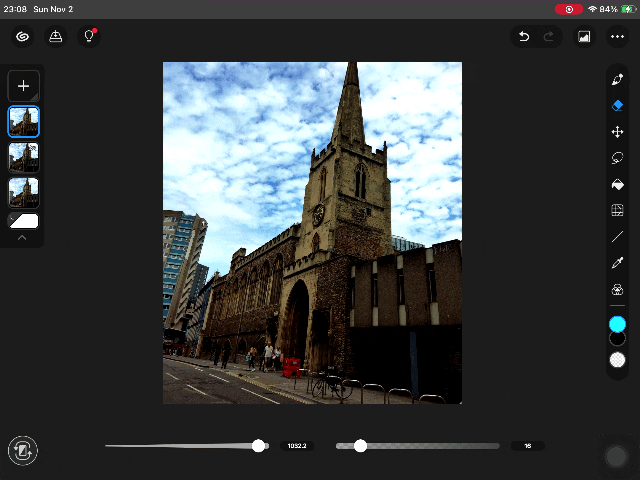Viewport: 640px width, 480px height.
Task: Select the white background layer
Action: click(24, 221)
